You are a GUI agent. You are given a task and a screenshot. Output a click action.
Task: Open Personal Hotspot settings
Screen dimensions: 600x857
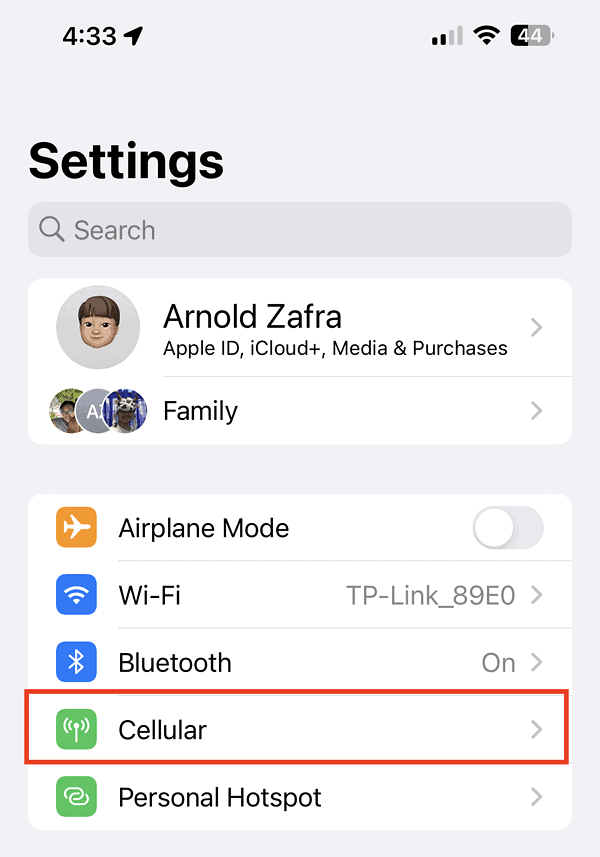(300, 797)
